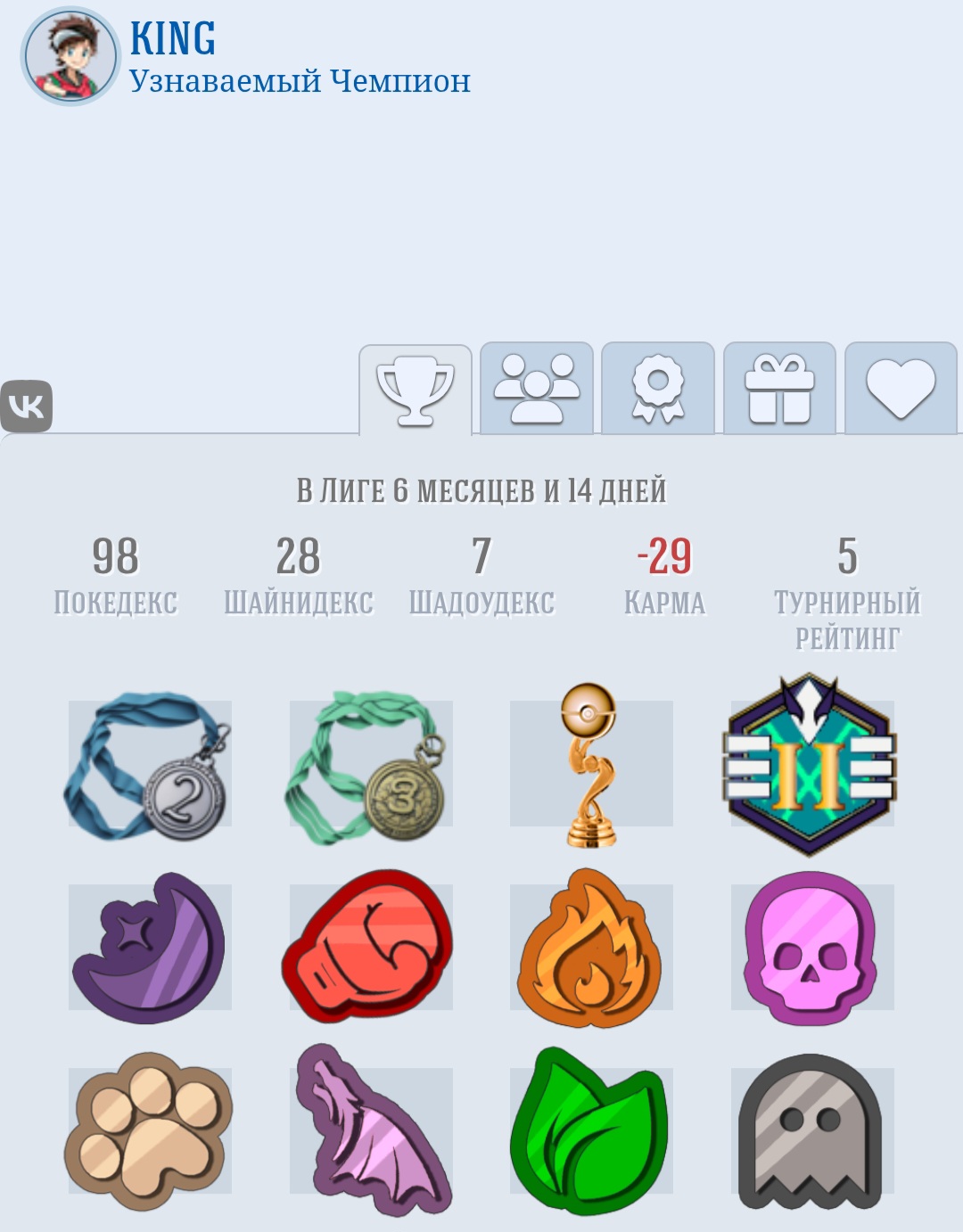Switch to the gifts tab

[779, 388]
